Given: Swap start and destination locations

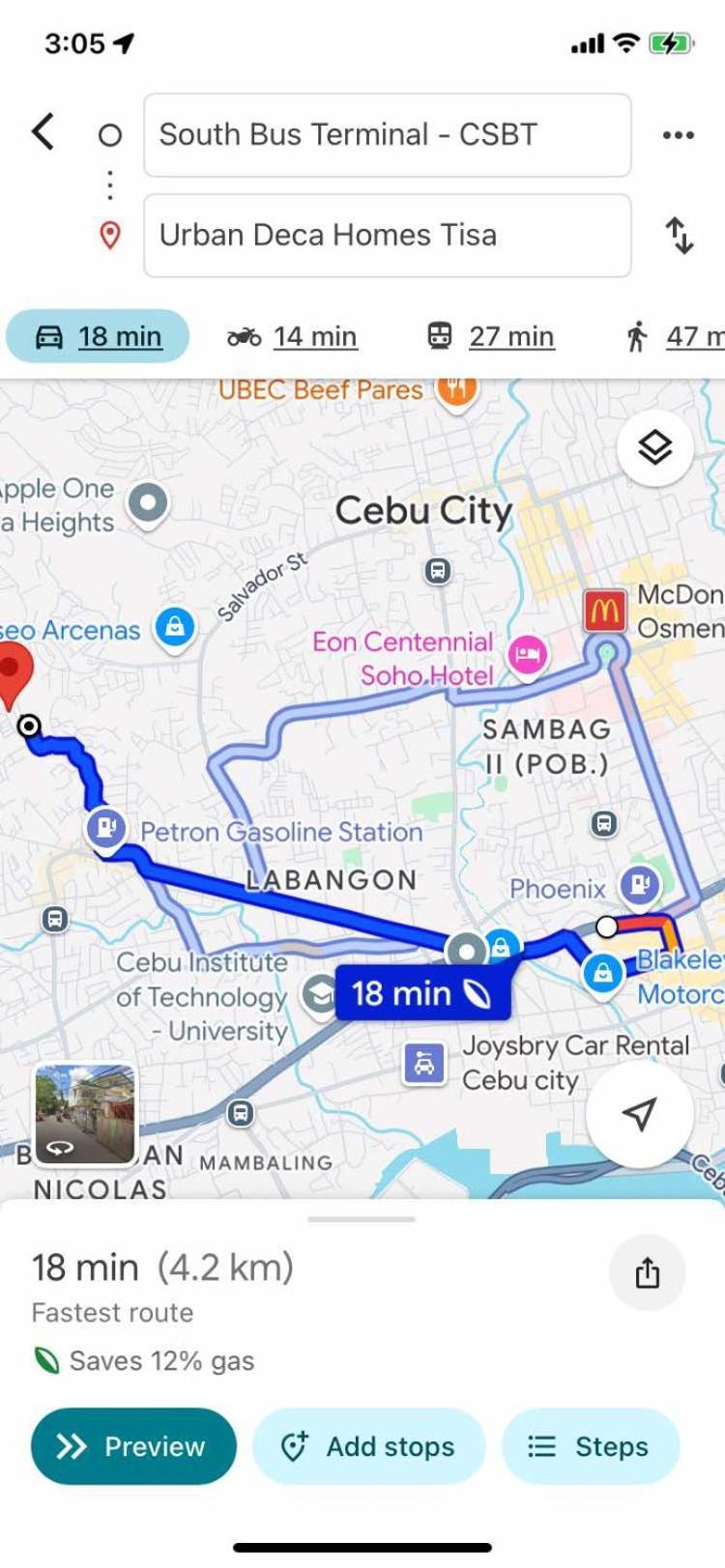Looking at the screenshot, I should 680,236.
